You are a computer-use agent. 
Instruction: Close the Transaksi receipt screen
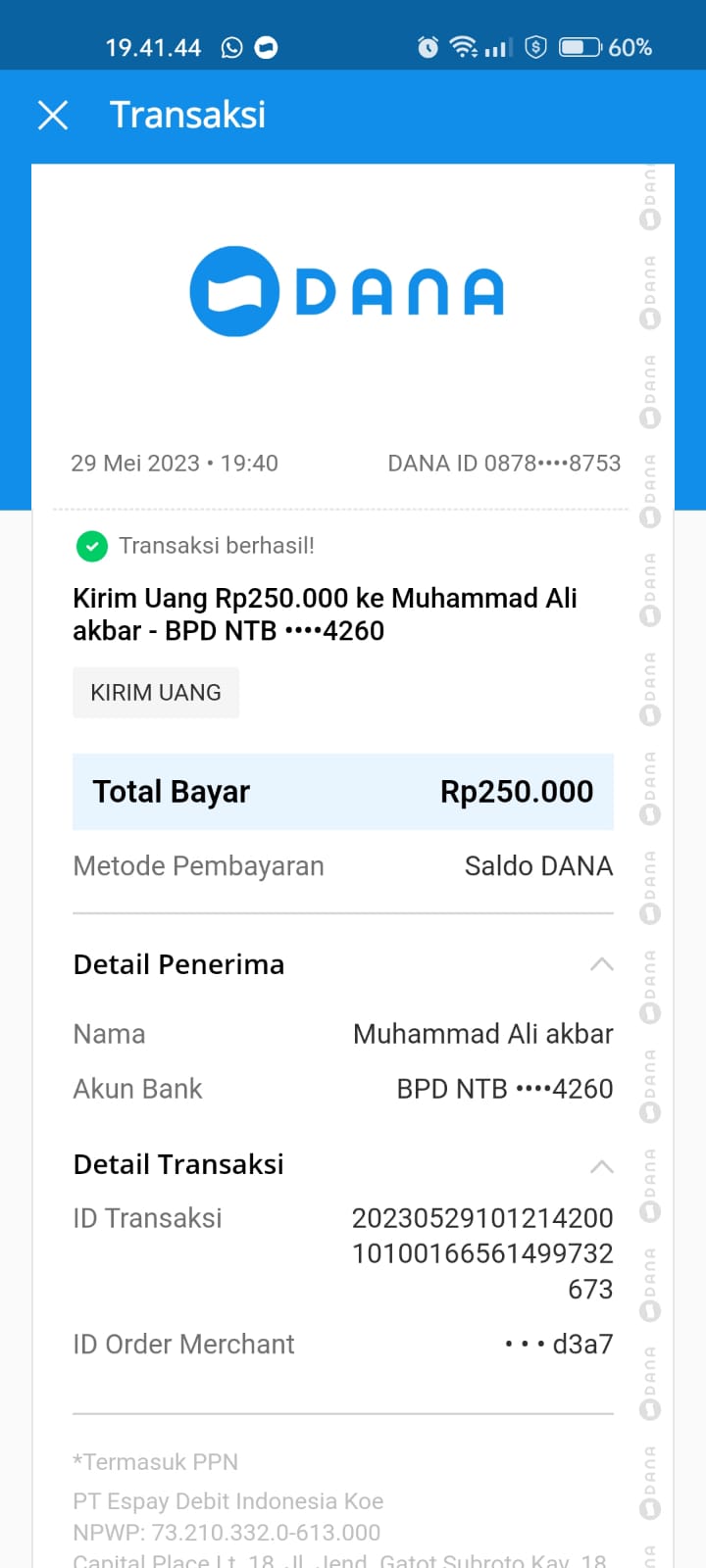(x=53, y=116)
